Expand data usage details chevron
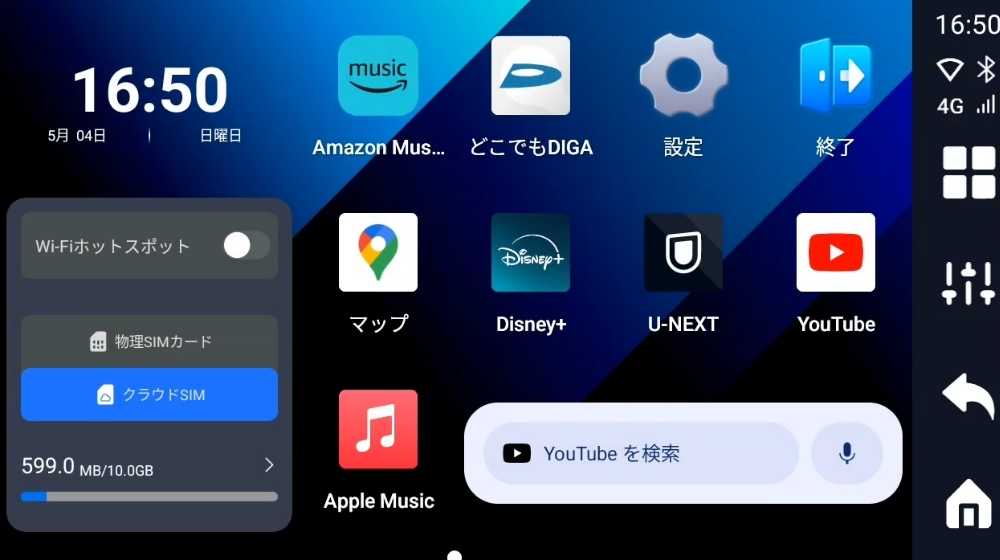1000x560 pixels. tap(268, 465)
